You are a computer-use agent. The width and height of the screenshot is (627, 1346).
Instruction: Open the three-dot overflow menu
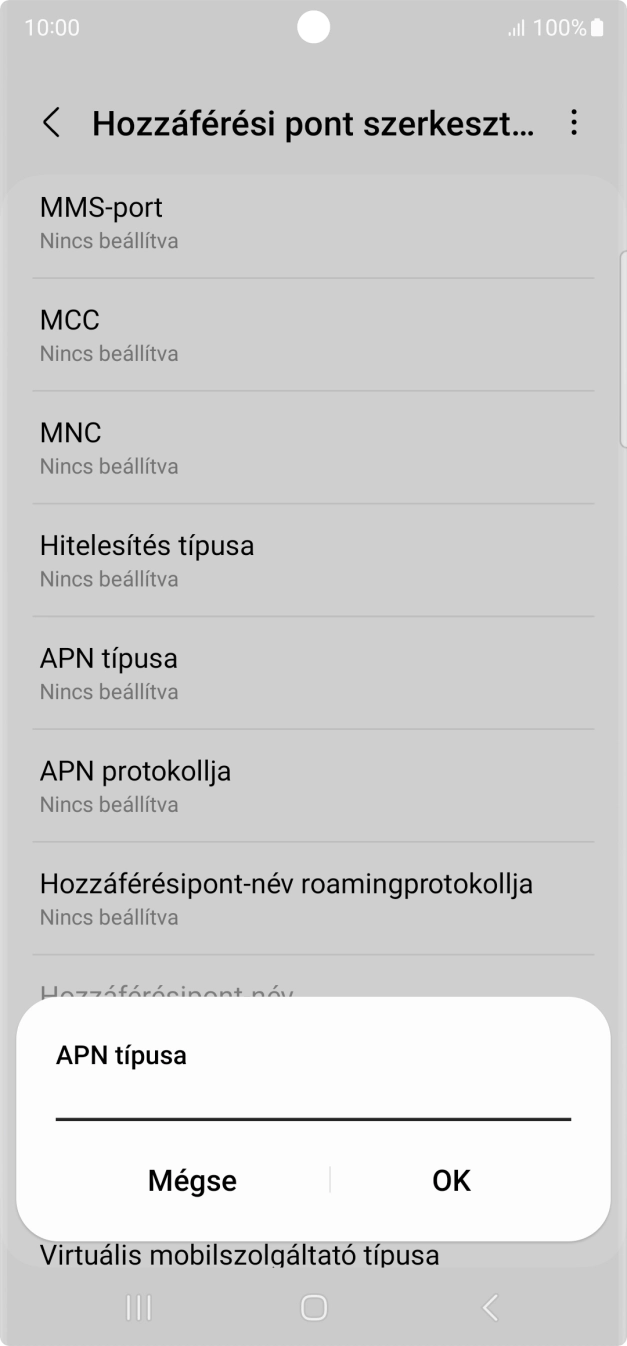[x=573, y=123]
